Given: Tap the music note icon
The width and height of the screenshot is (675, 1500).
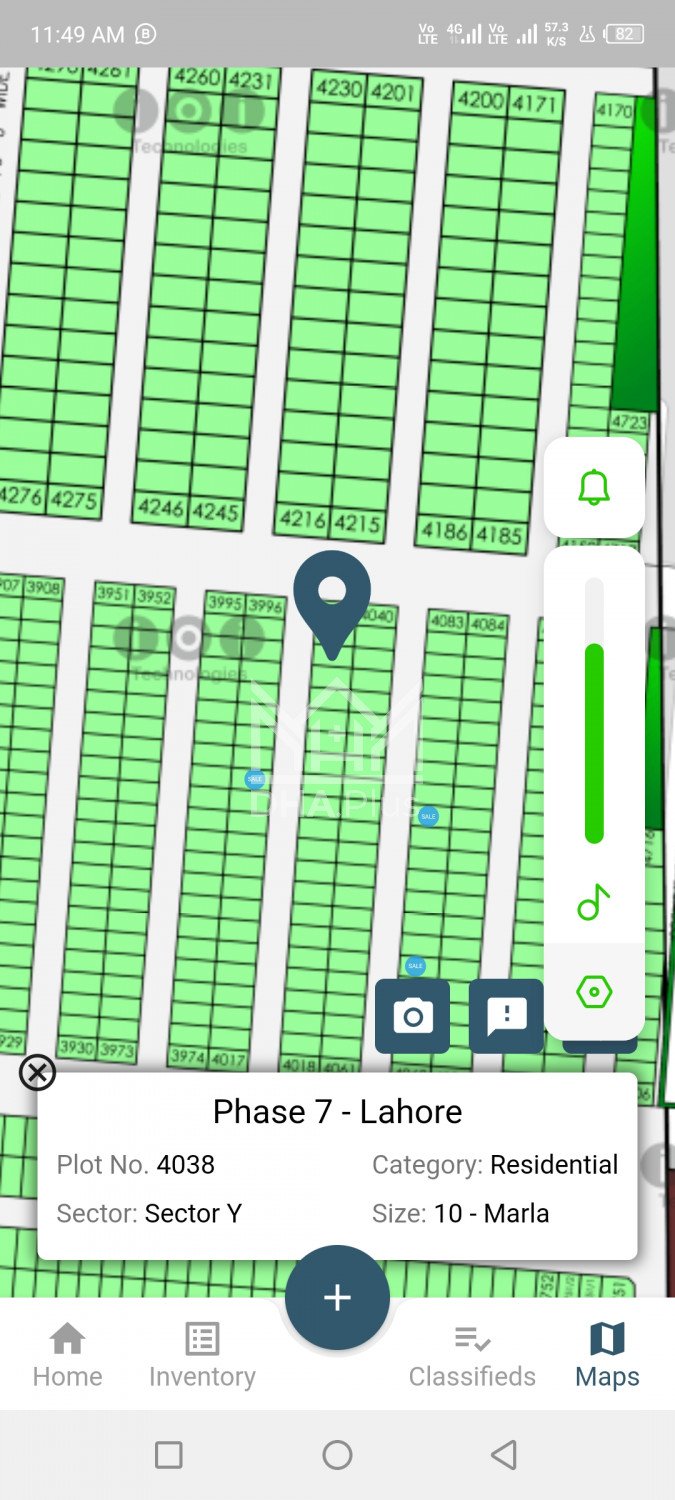Looking at the screenshot, I should (594, 902).
